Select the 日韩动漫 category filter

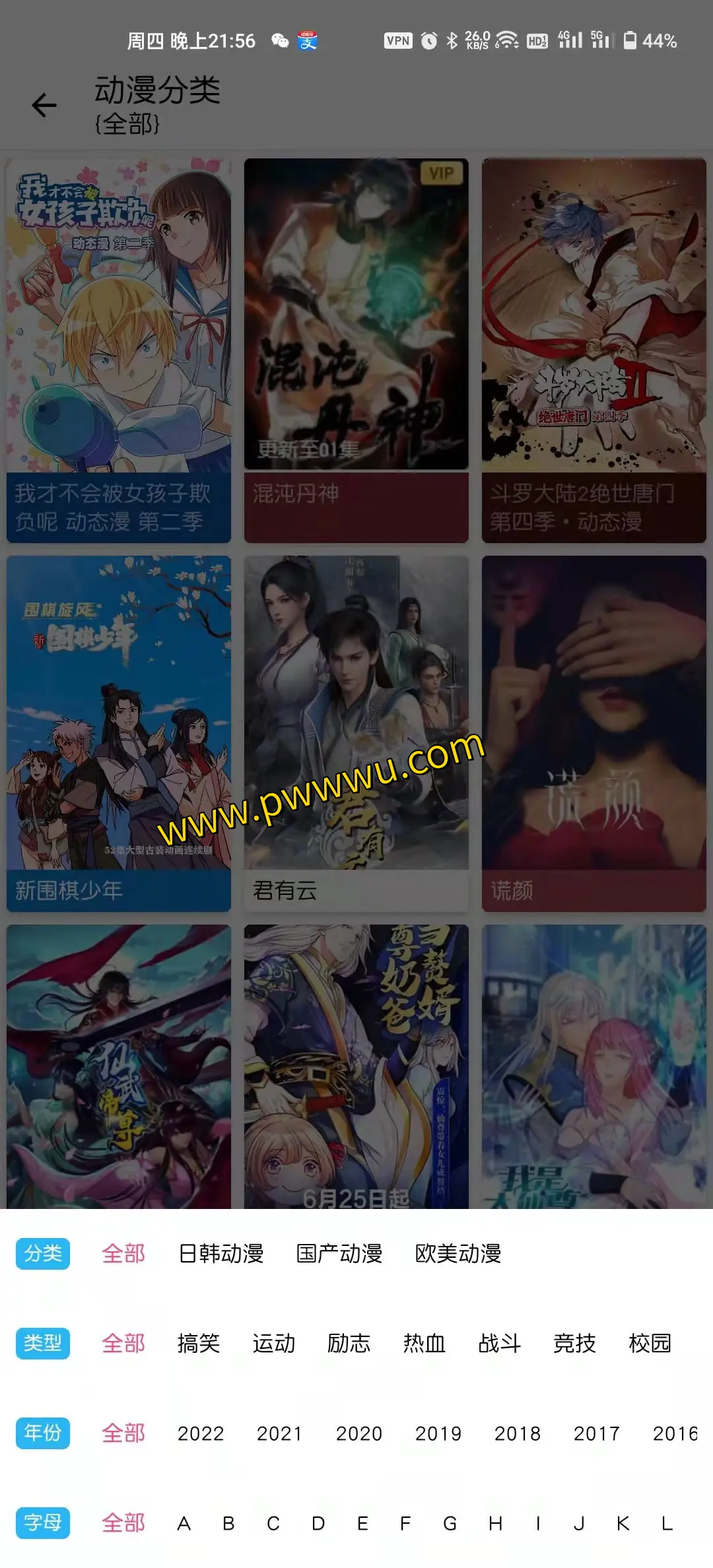pyautogui.click(x=221, y=1253)
